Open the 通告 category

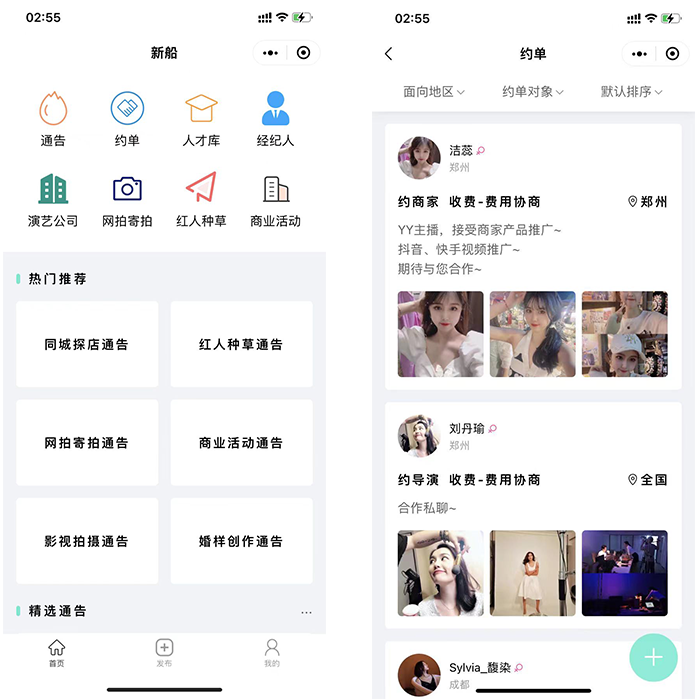point(53,118)
